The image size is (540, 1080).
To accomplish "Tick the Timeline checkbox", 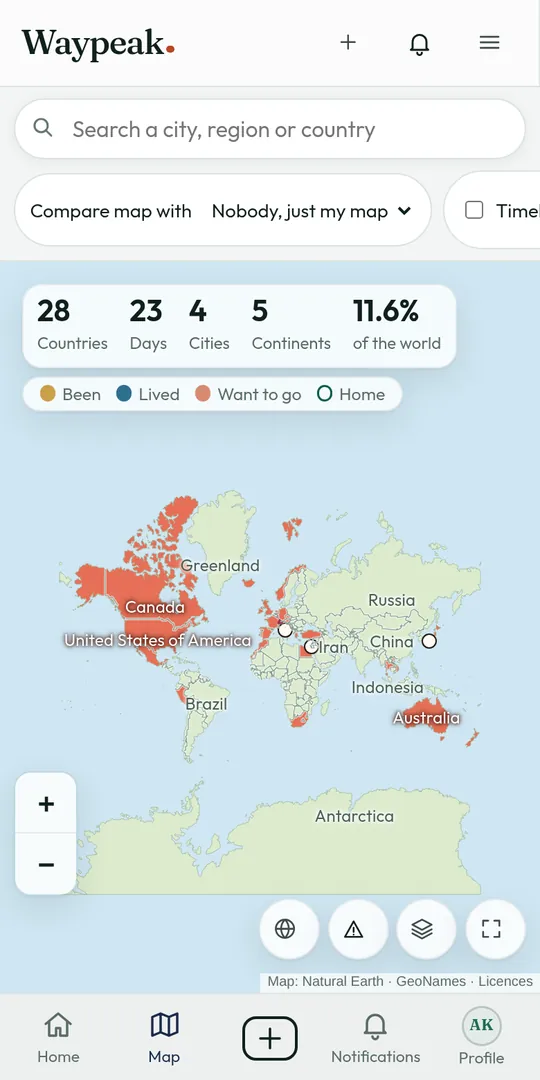I will [x=474, y=210].
